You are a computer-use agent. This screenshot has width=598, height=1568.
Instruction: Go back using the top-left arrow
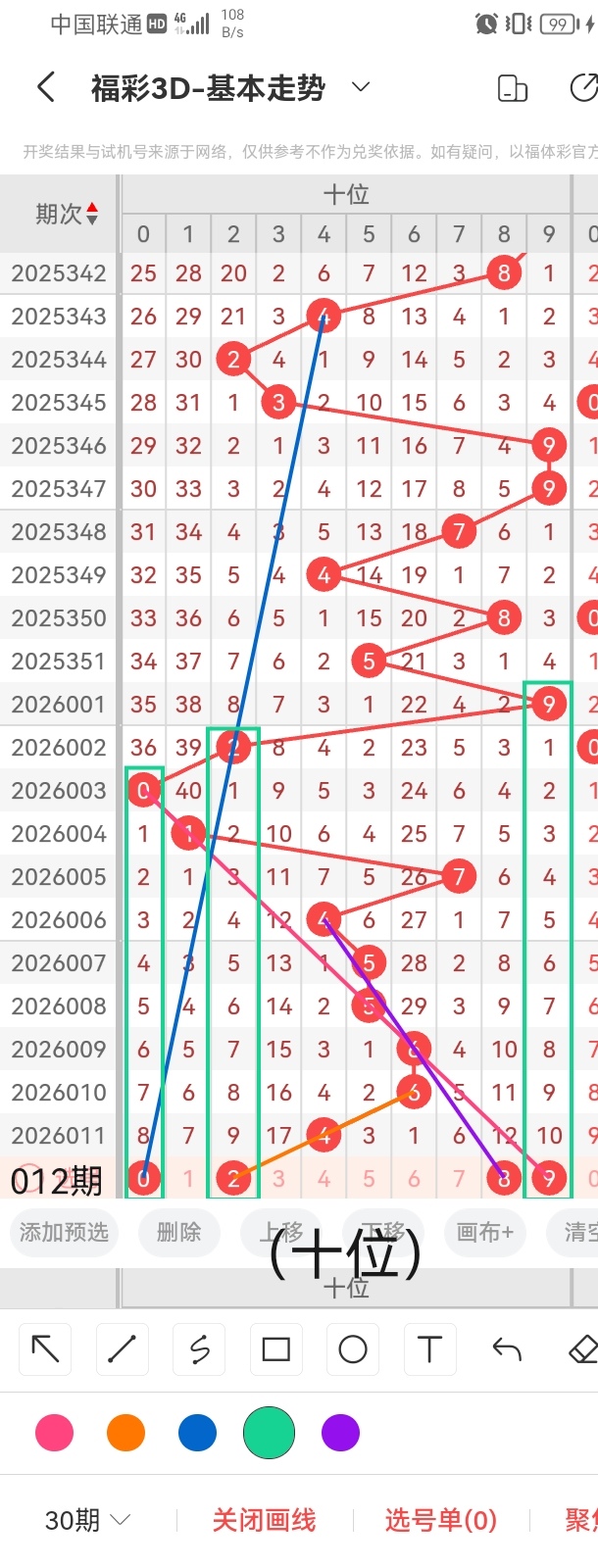click(45, 88)
